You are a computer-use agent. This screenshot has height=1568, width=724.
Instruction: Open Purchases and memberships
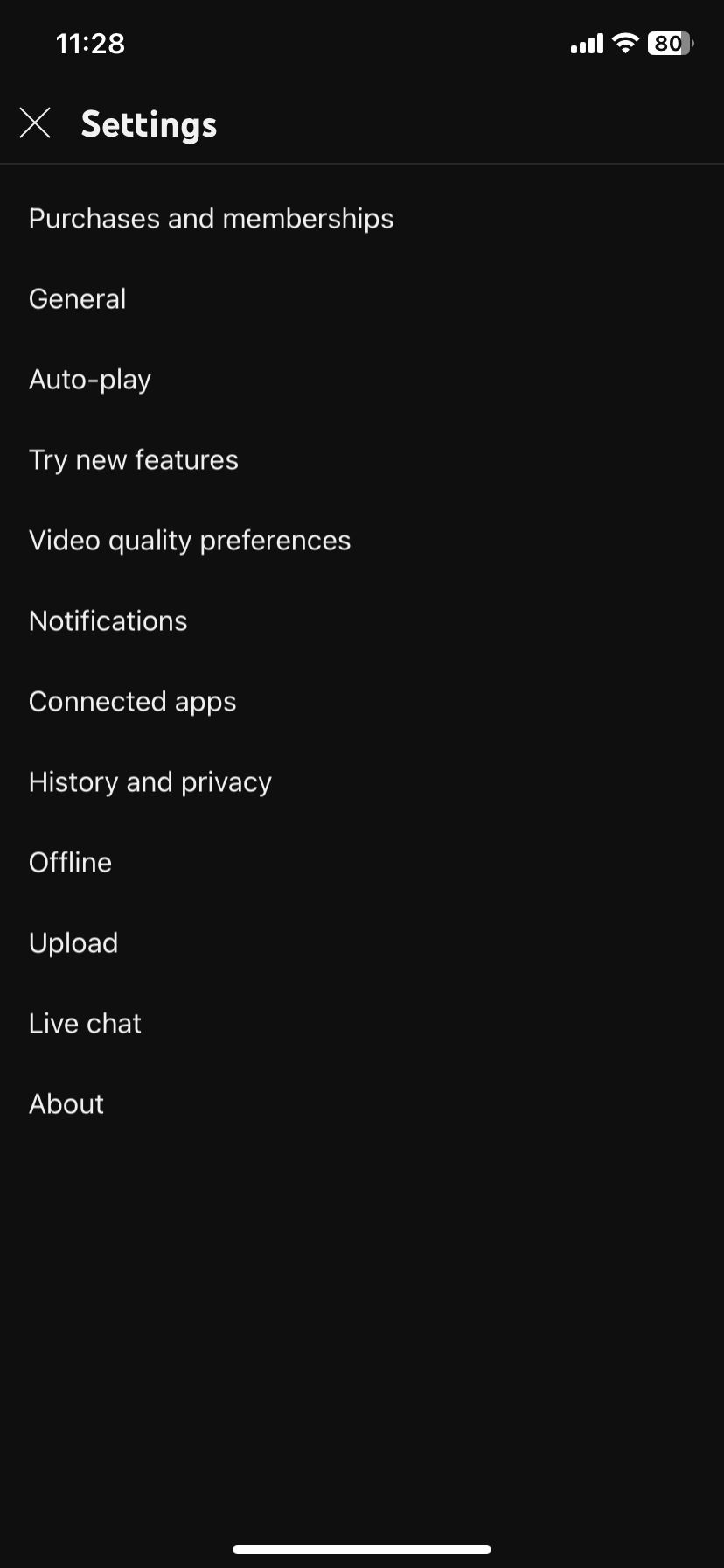click(211, 219)
